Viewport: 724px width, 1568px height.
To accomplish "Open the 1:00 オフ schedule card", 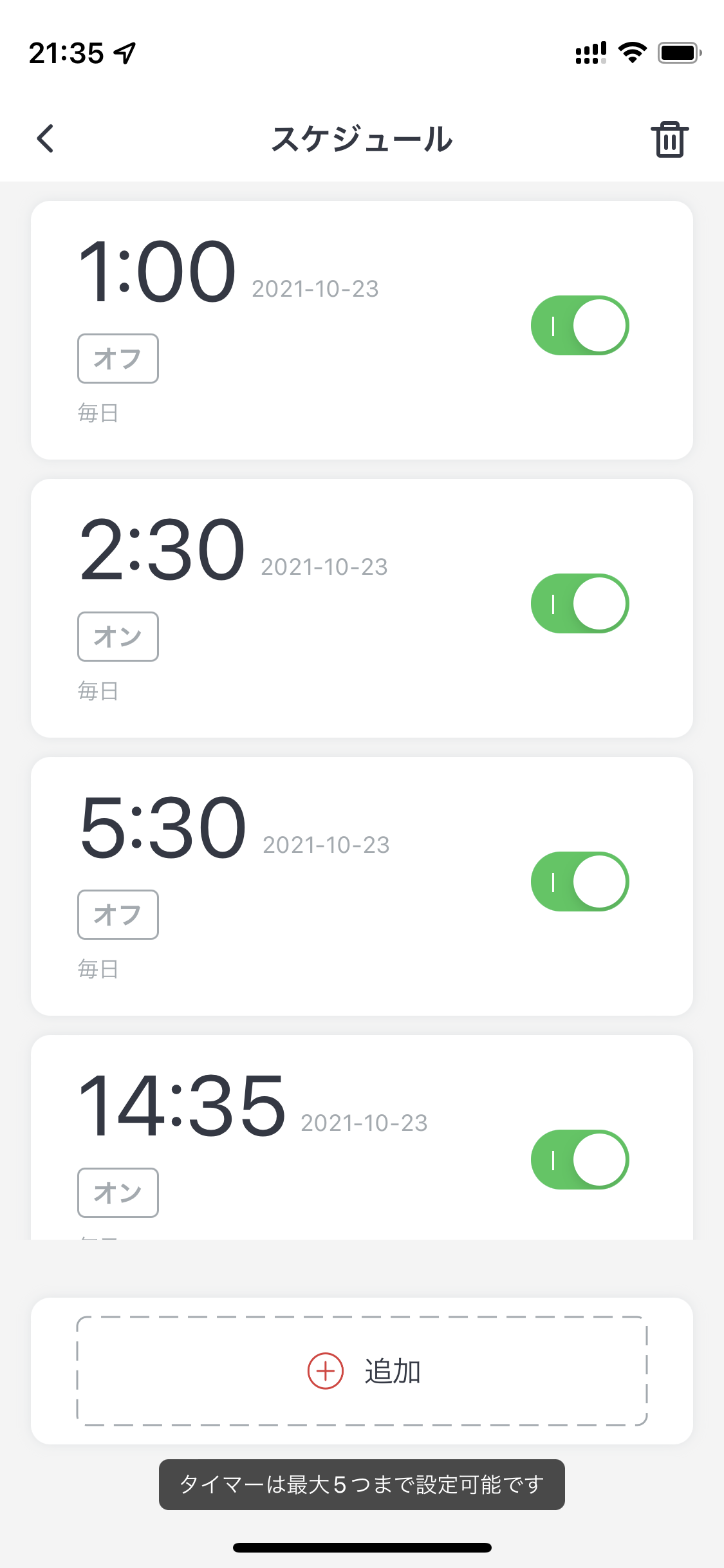I will pos(362,330).
